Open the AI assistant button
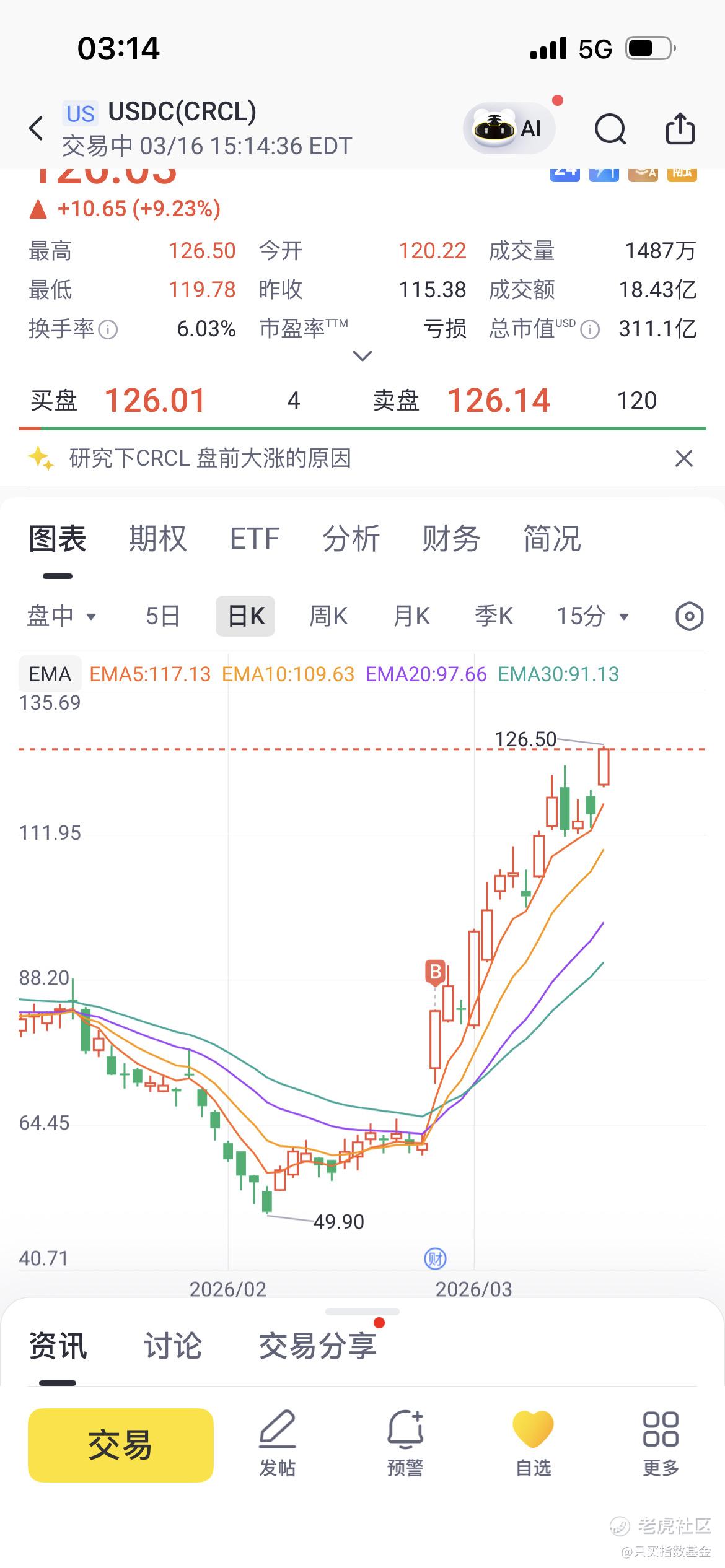This screenshot has height=1568, width=725. click(509, 129)
